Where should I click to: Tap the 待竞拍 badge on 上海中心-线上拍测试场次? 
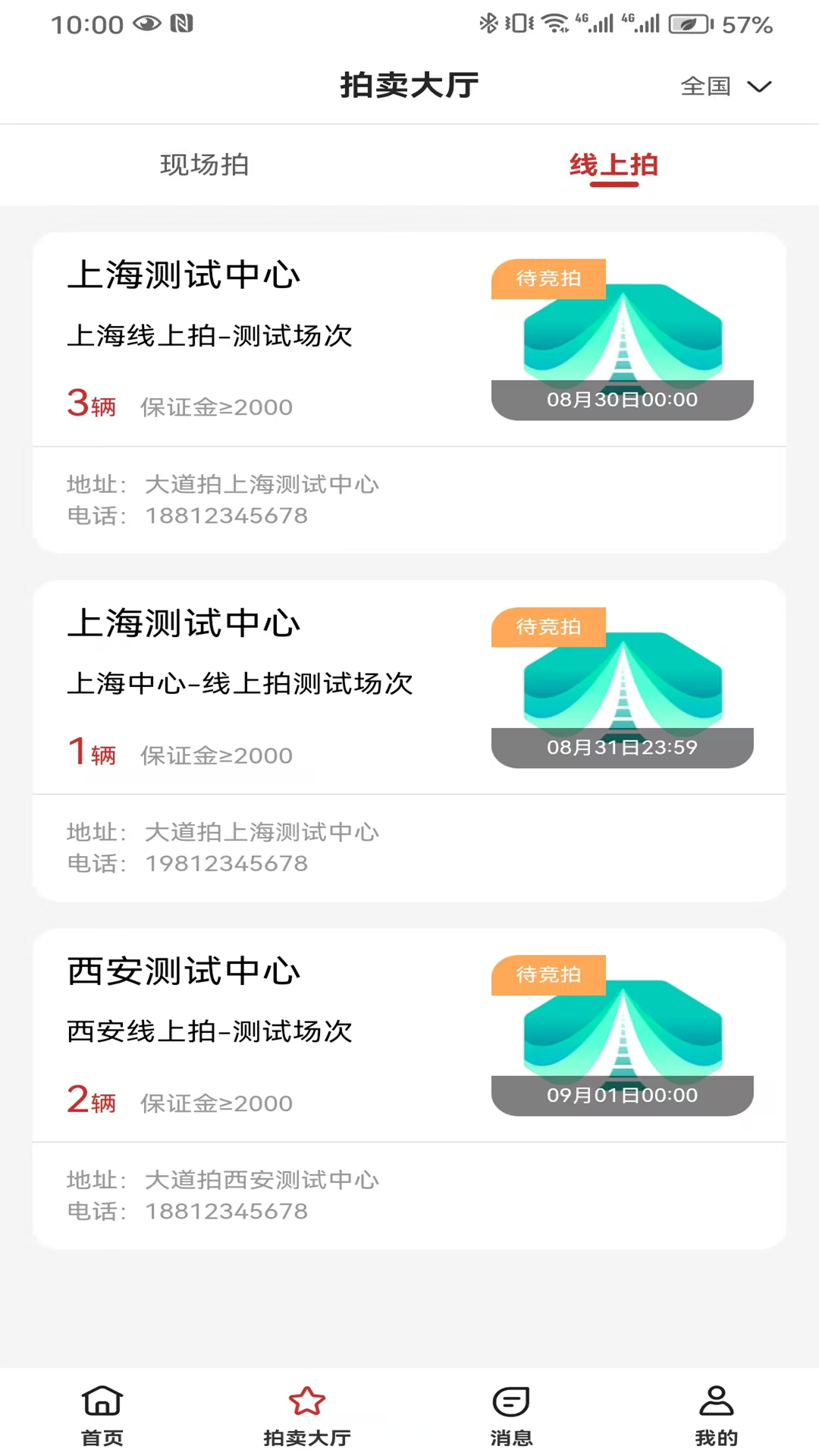point(548,627)
